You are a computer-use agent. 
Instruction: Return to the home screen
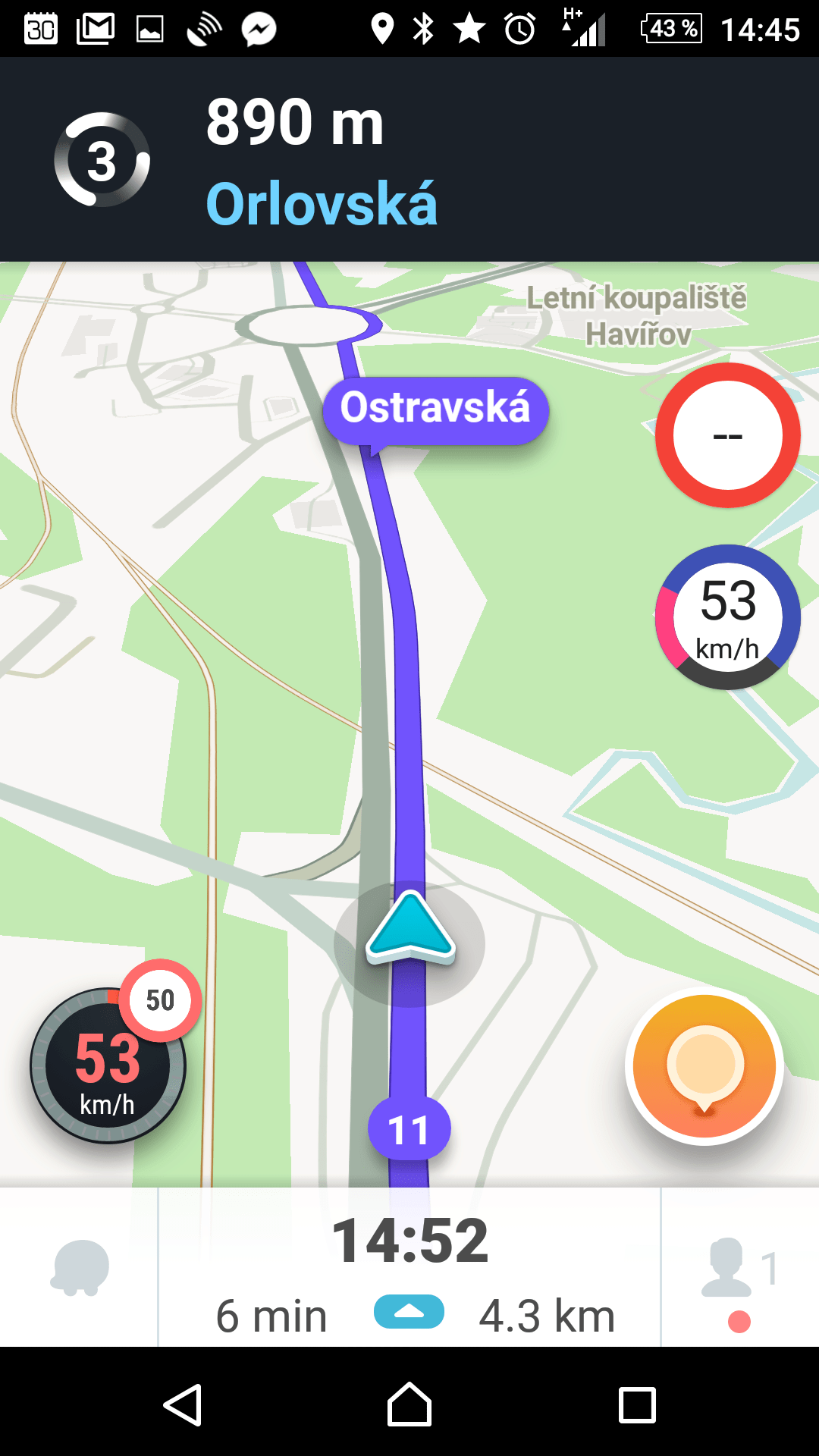pyautogui.click(x=409, y=1404)
